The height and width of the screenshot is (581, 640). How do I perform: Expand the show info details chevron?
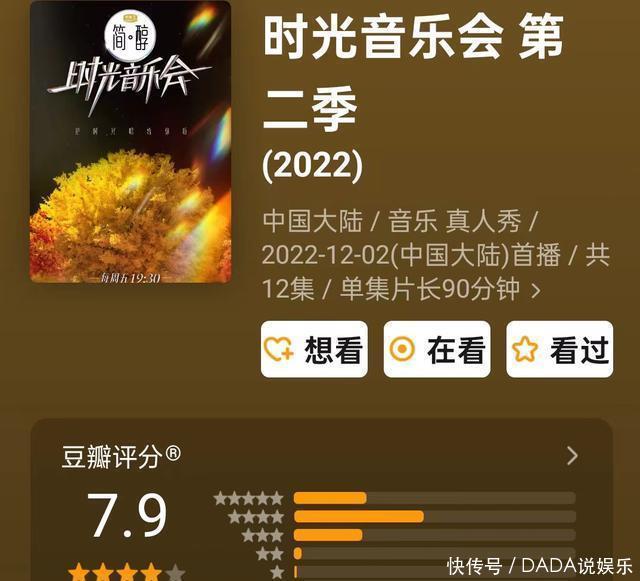(537, 291)
